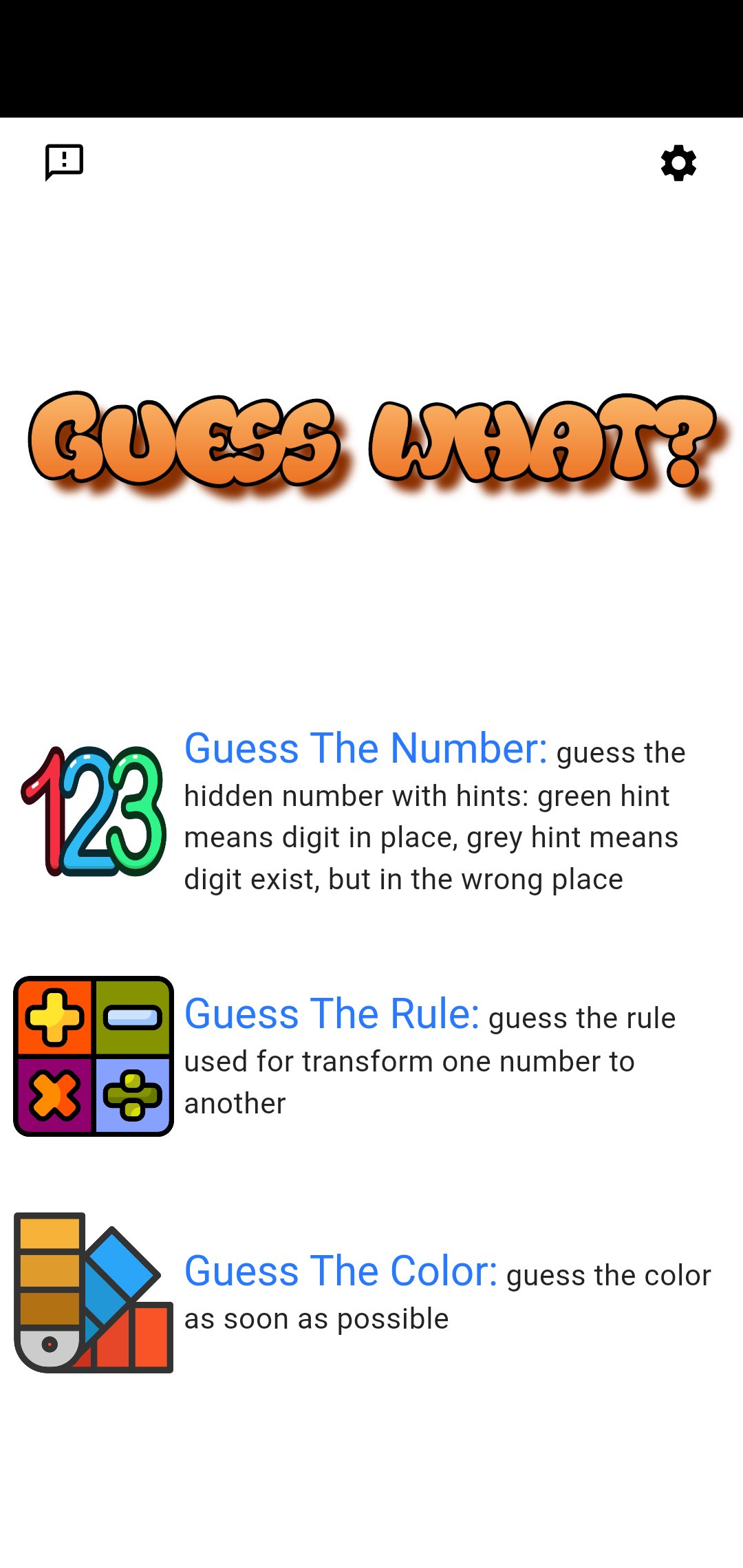Click the yellow plus symbol on math icon
The width and height of the screenshot is (743, 1568).
[54, 1016]
